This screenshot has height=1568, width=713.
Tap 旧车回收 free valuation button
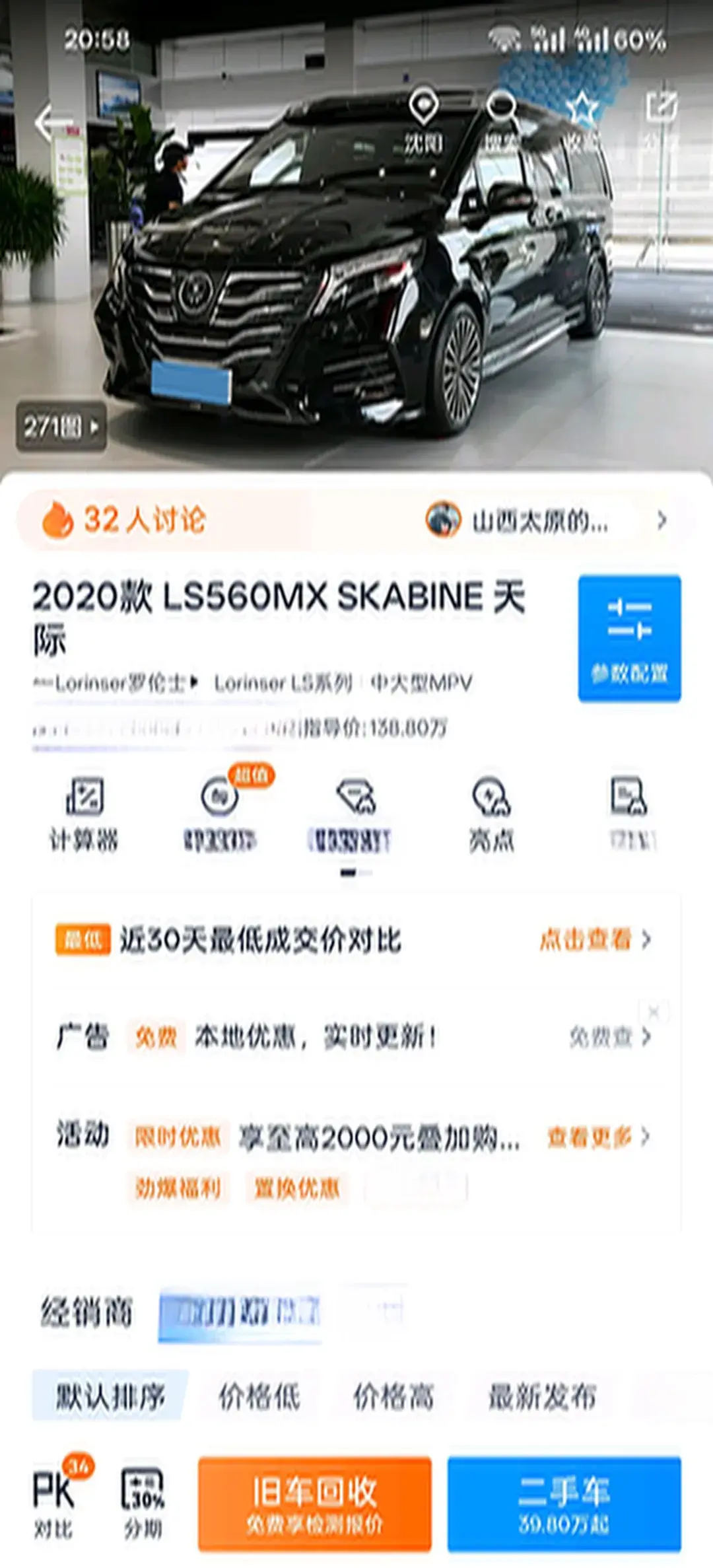tap(314, 1504)
